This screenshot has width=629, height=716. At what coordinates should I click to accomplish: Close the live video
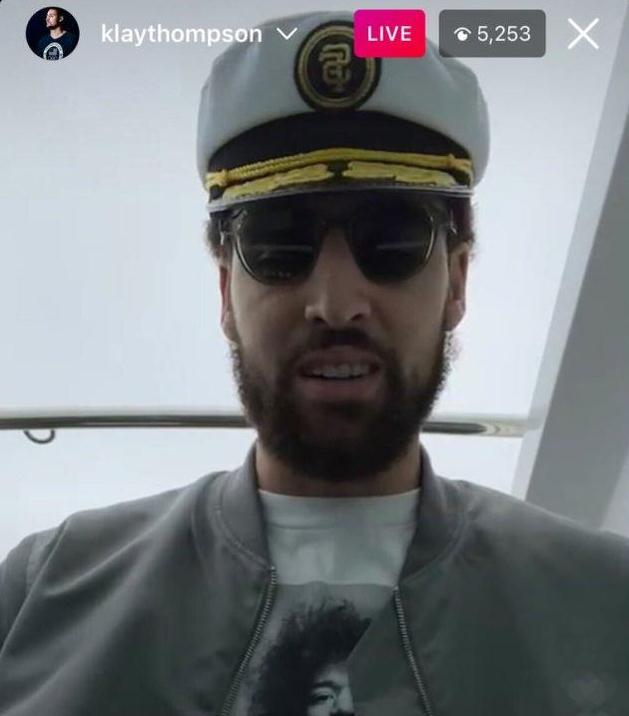(x=583, y=34)
